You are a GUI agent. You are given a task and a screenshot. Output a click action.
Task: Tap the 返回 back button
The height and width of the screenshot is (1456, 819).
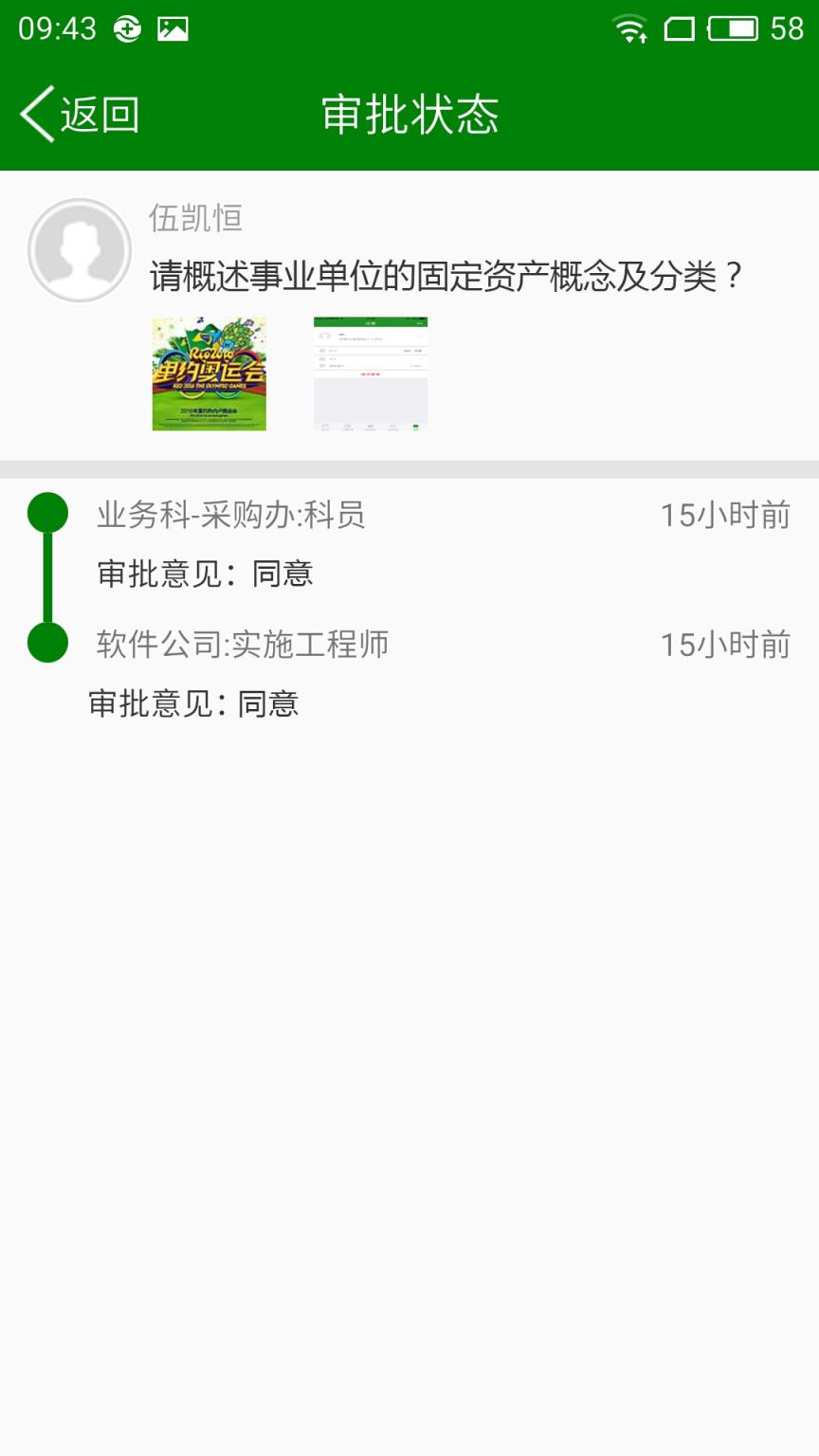pos(81,113)
